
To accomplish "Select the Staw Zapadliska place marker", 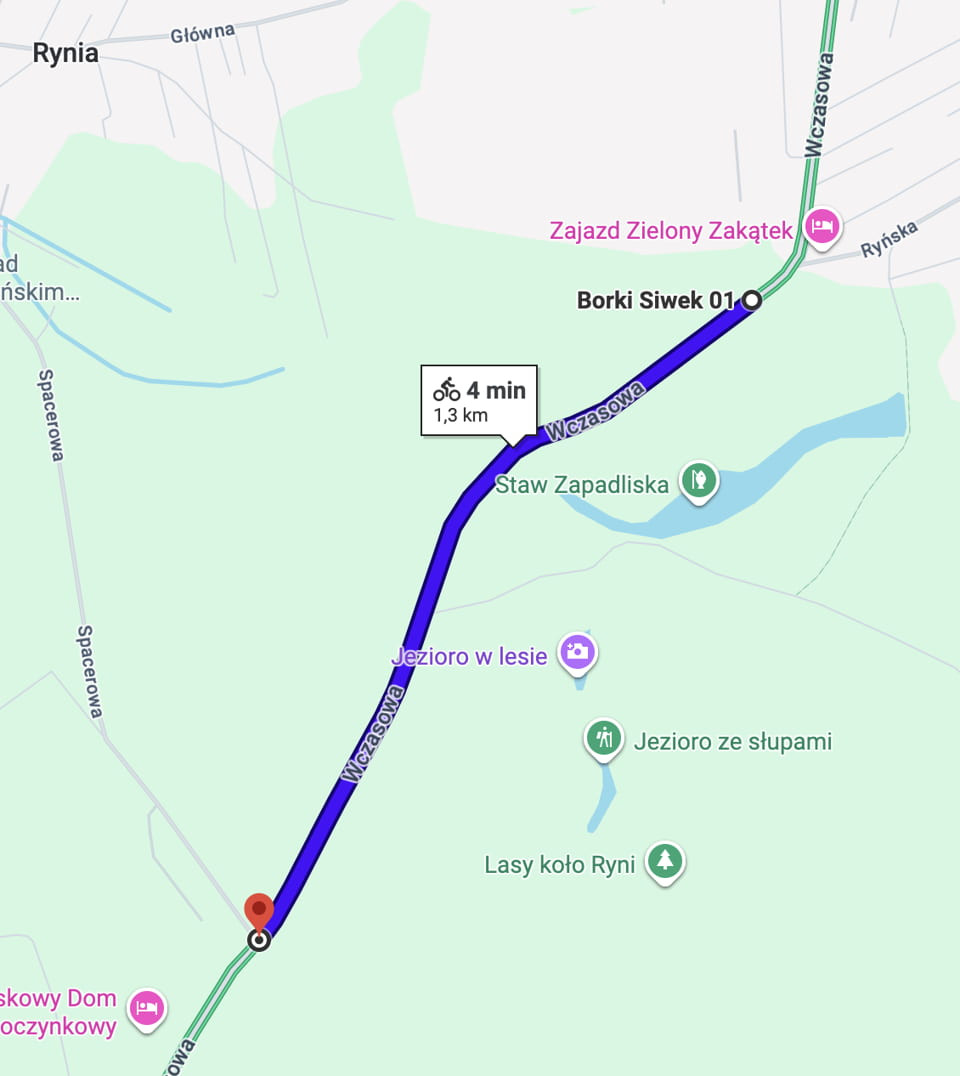I will pos(700,479).
